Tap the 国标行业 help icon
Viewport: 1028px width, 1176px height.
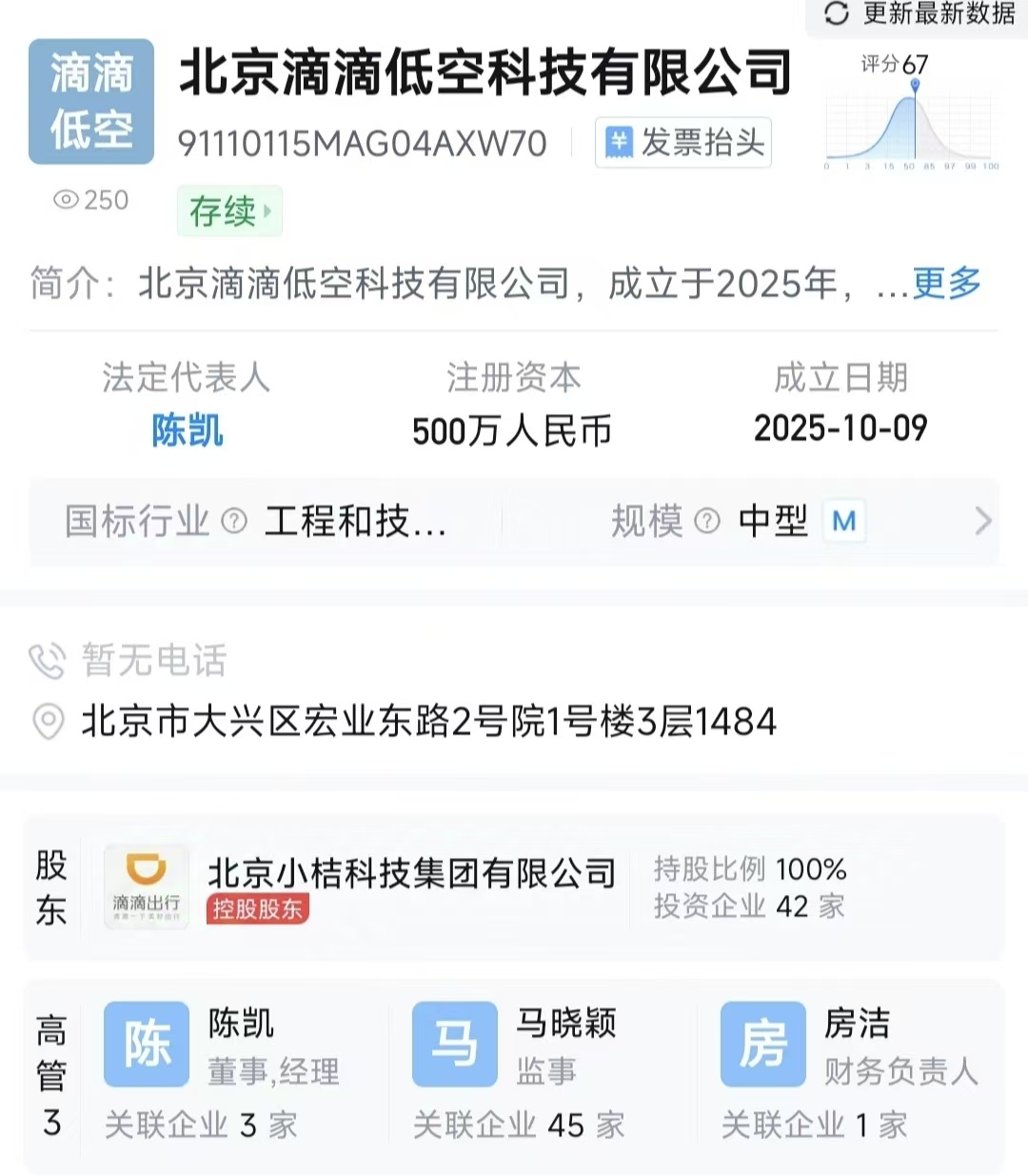tap(234, 521)
